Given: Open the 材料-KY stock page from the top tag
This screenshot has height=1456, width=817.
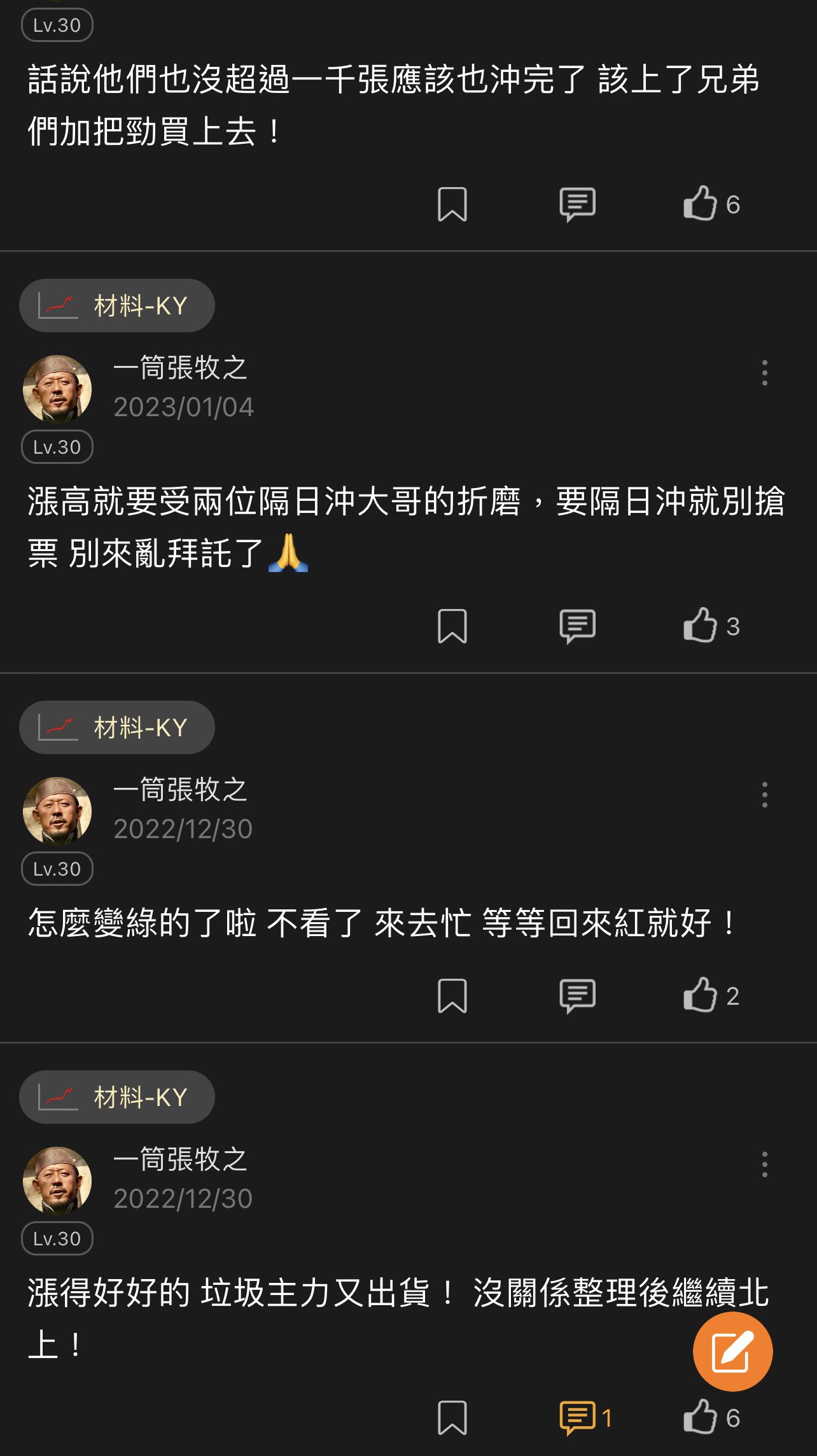Looking at the screenshot, I should 117,305.
